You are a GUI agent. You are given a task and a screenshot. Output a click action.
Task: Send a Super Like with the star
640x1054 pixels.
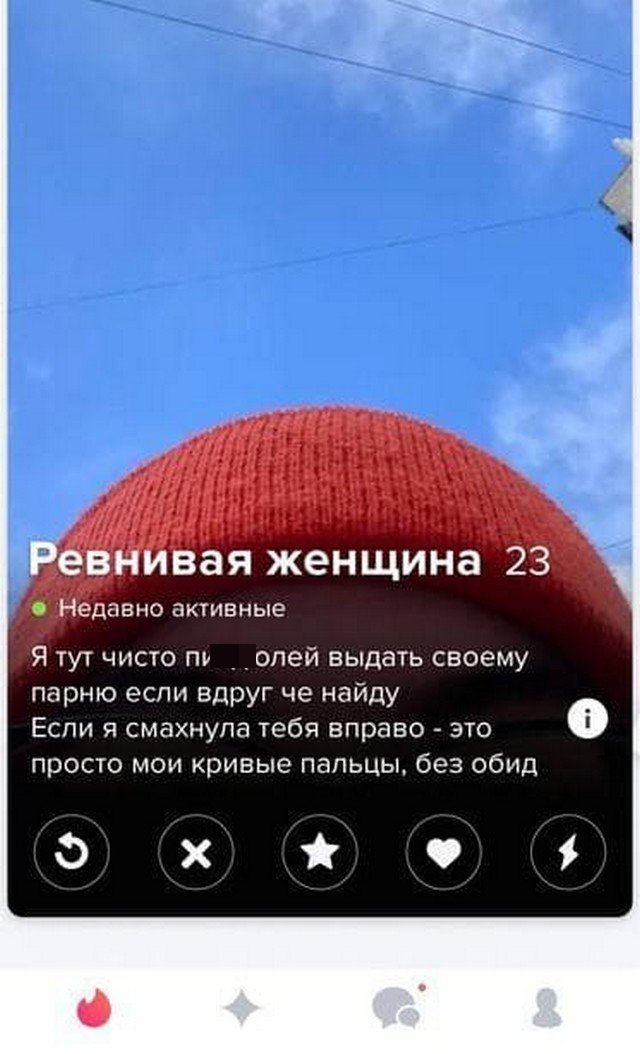point(320,853)
